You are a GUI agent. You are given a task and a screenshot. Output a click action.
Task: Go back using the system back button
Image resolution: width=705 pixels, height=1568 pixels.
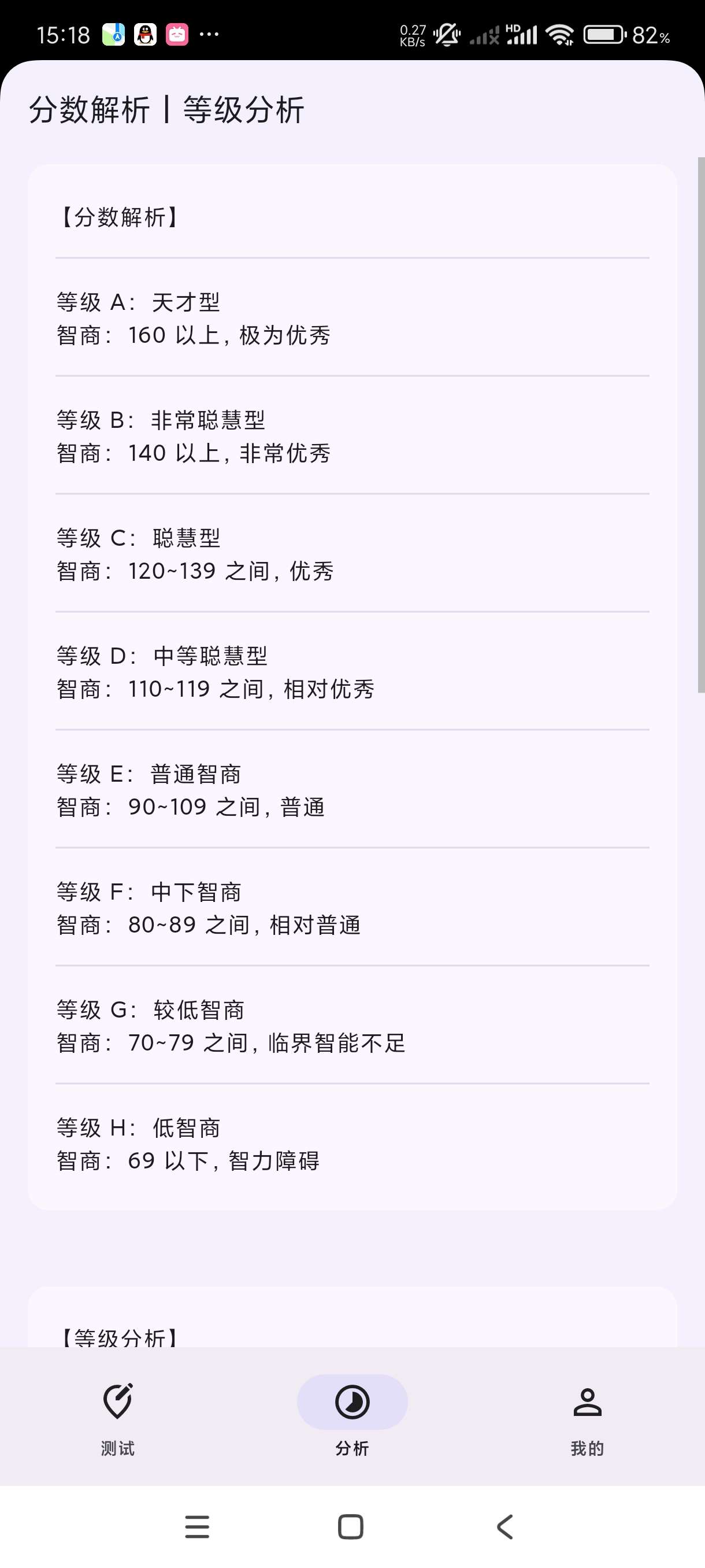505,1526
